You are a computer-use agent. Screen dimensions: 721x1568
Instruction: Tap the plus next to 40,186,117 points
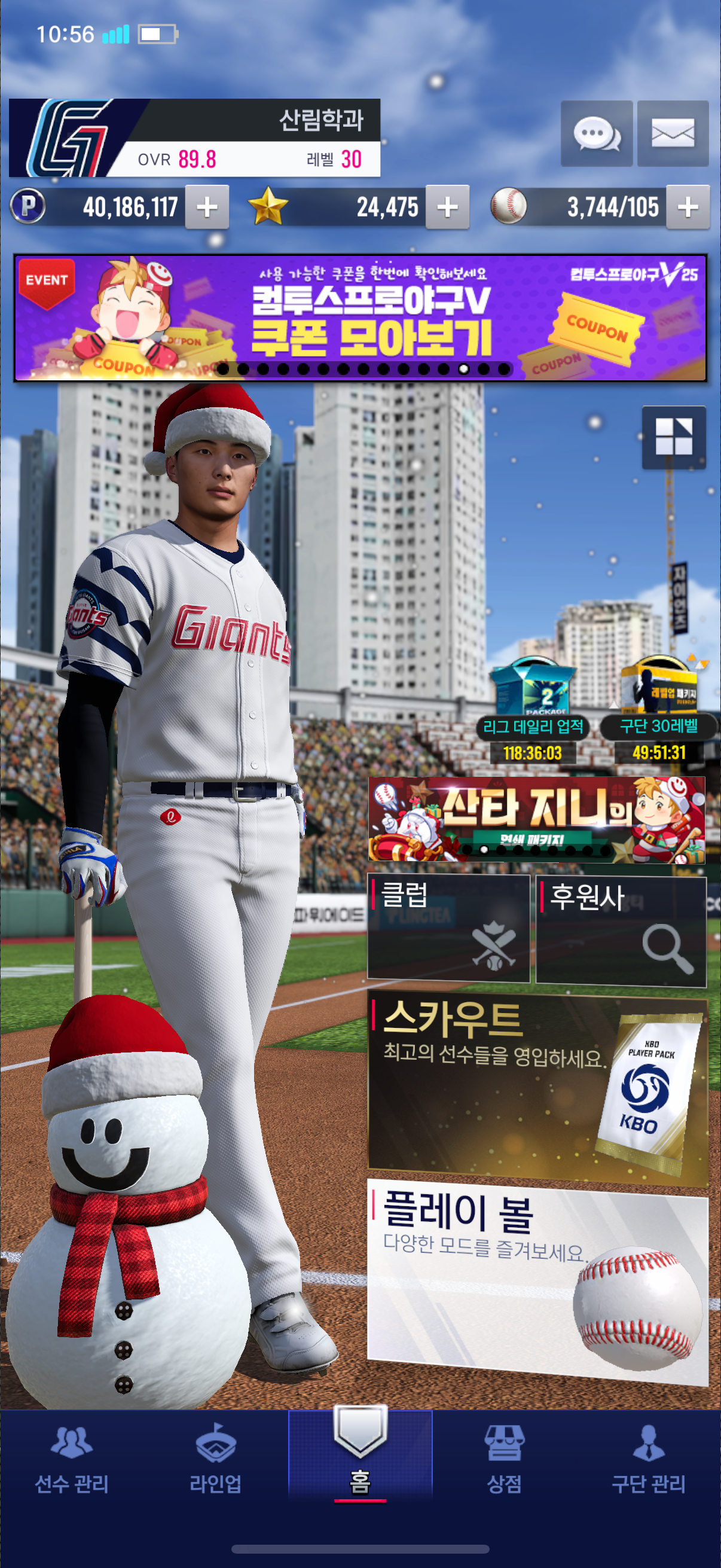[x=207, y=208]
